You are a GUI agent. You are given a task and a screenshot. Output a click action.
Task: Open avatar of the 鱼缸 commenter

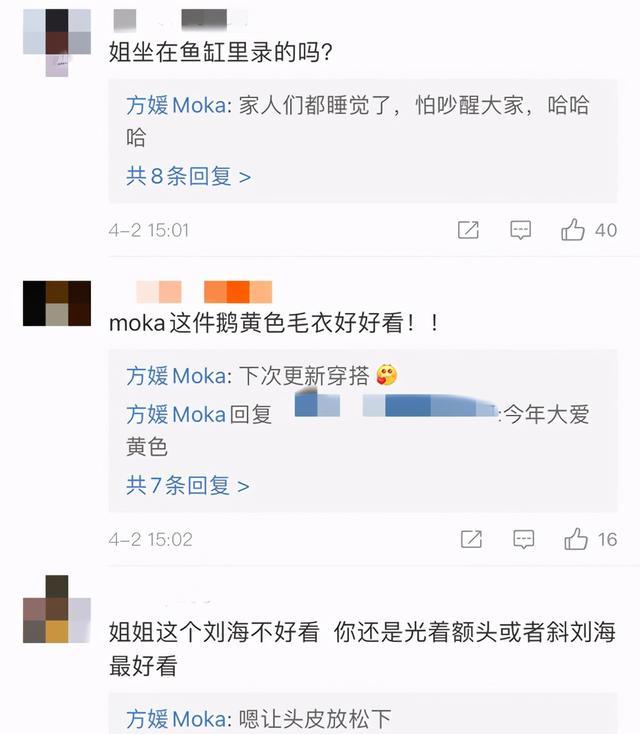click(x=57, y=40)
